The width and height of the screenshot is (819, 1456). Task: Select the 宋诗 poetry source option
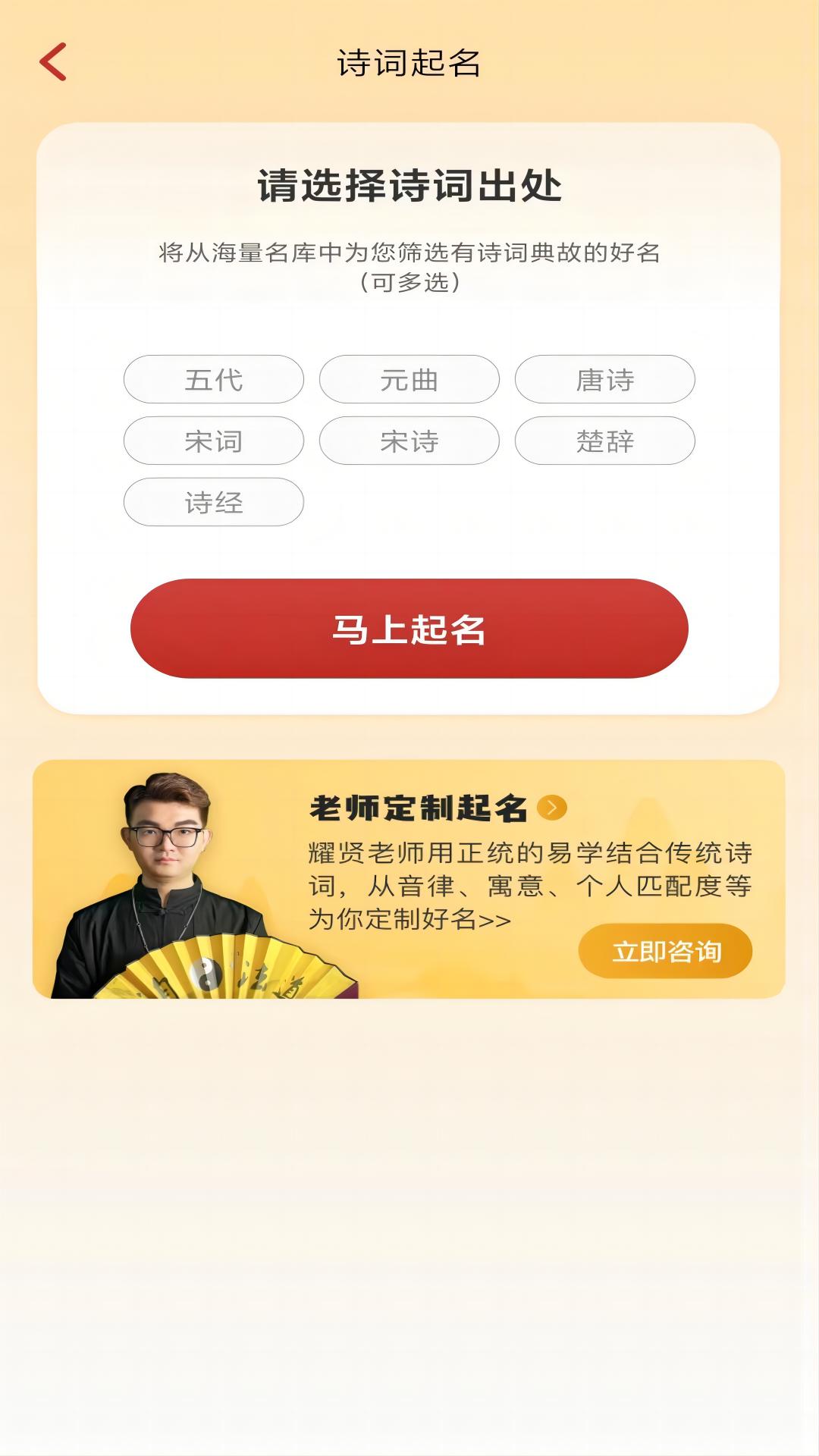(x=409, y=441)
